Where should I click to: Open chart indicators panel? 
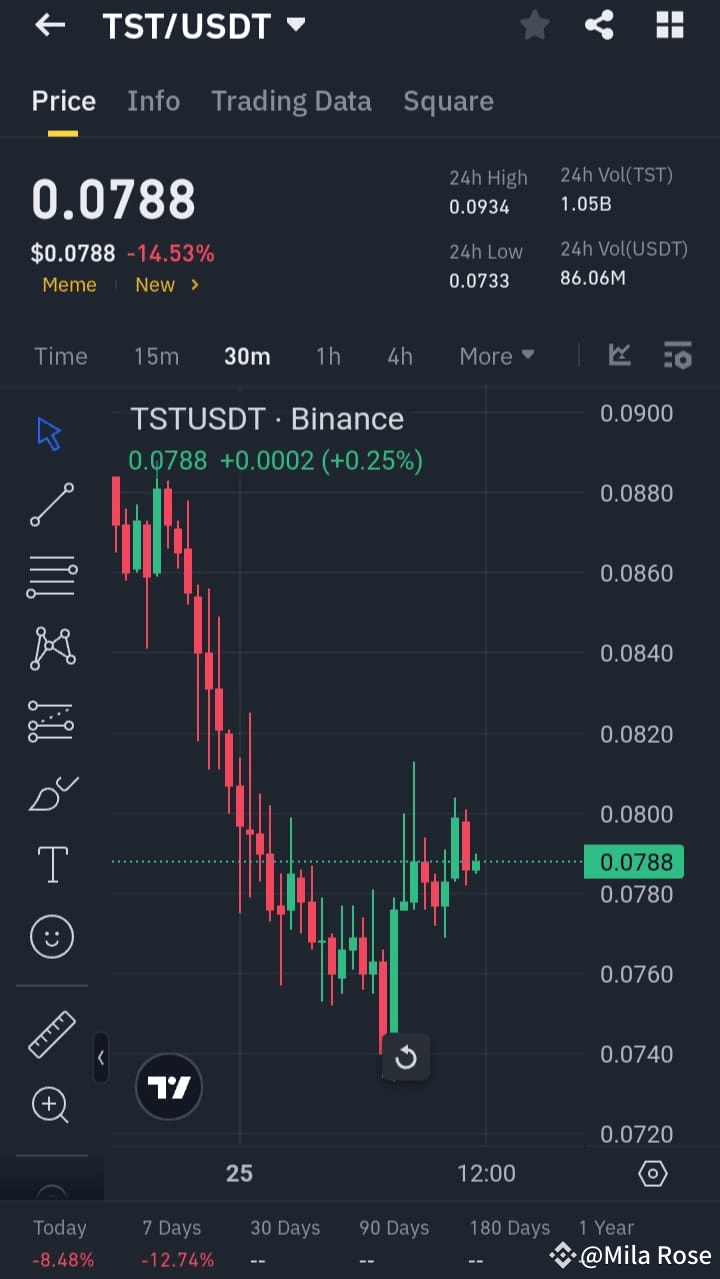(x=619, y=355)
